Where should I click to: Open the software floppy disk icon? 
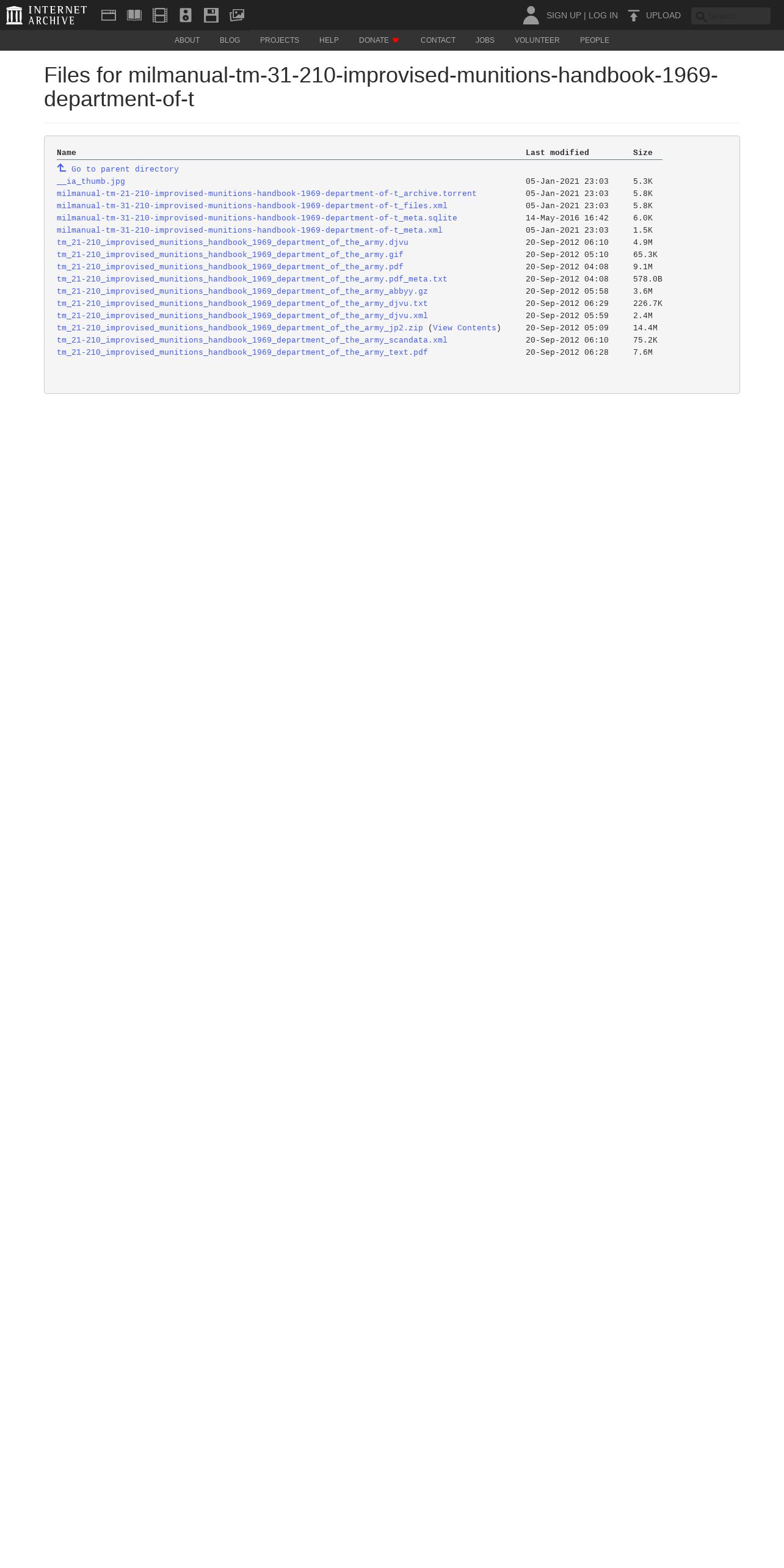[x=211, y=15]
